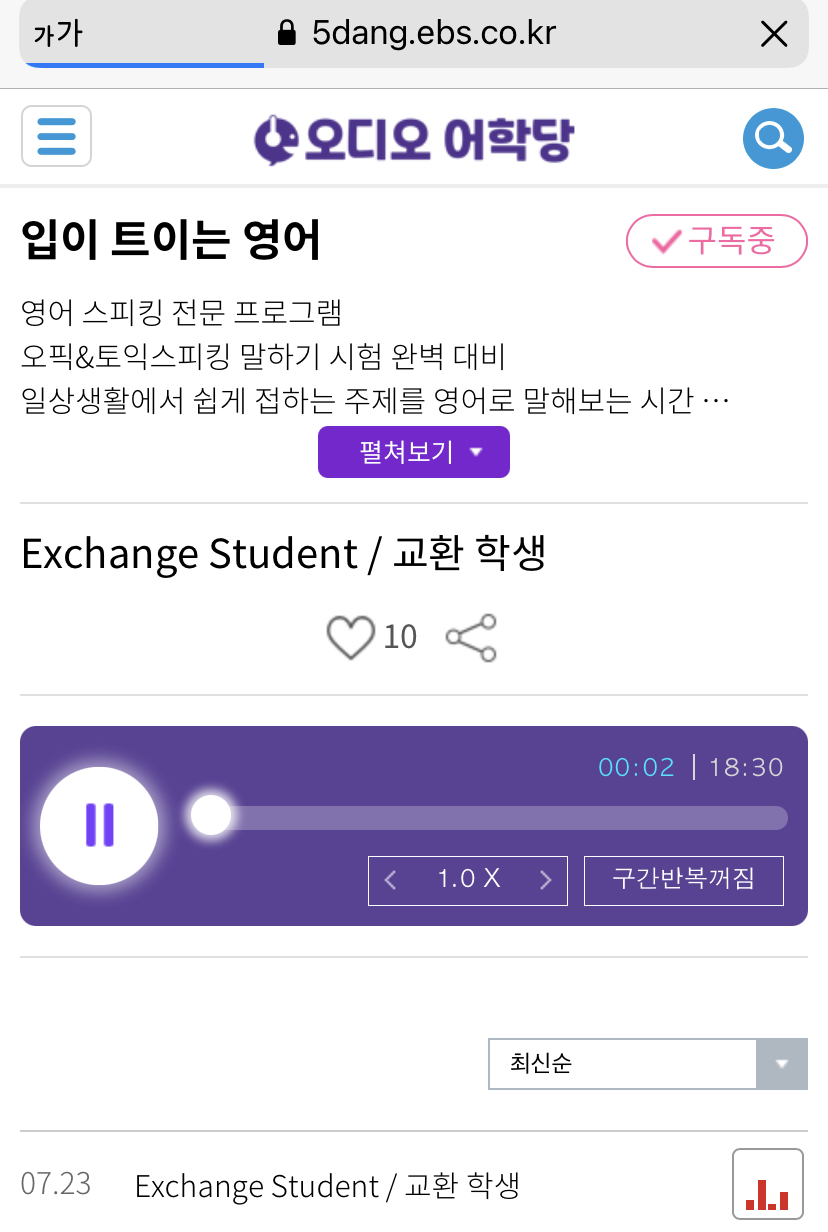Increase playback speed with the right arrow

click(x=546, y=880)
